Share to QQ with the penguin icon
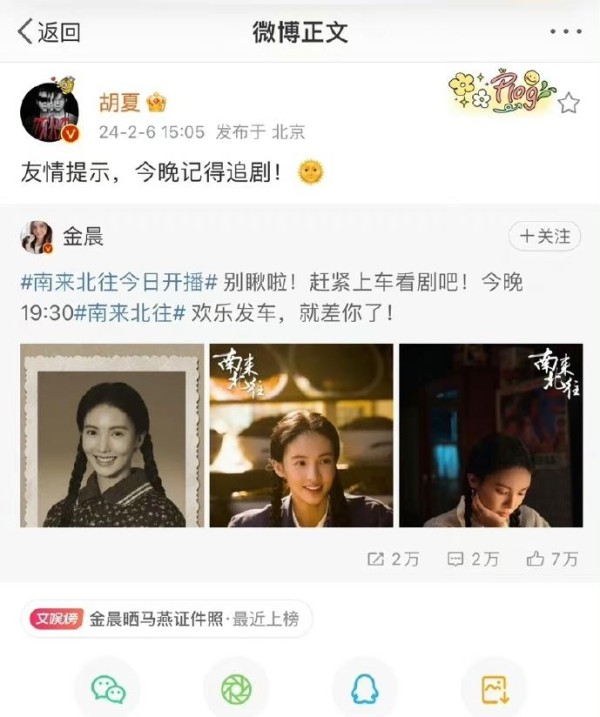The image size is (600, 717). click(x=364, y=689)
